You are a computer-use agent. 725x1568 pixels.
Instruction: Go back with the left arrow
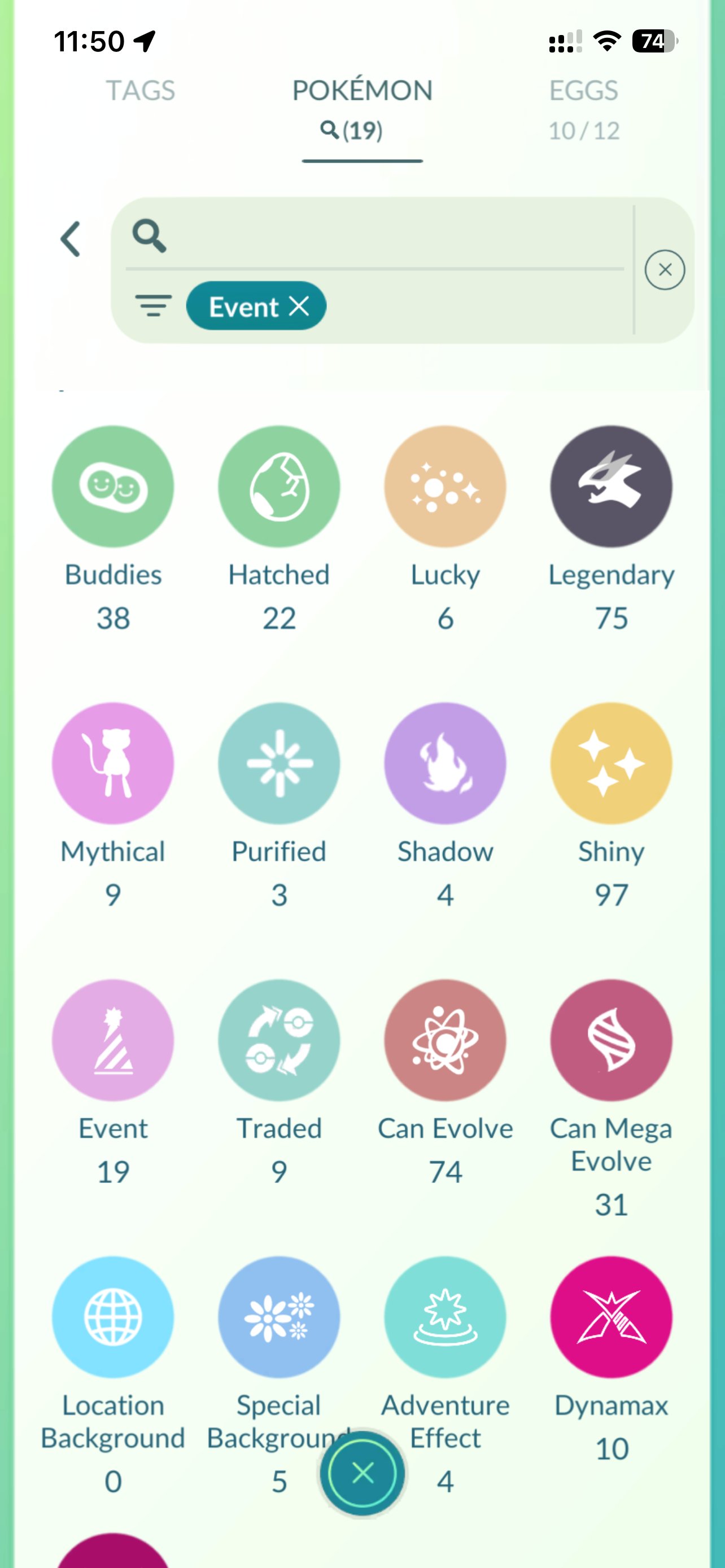point(71,239)
